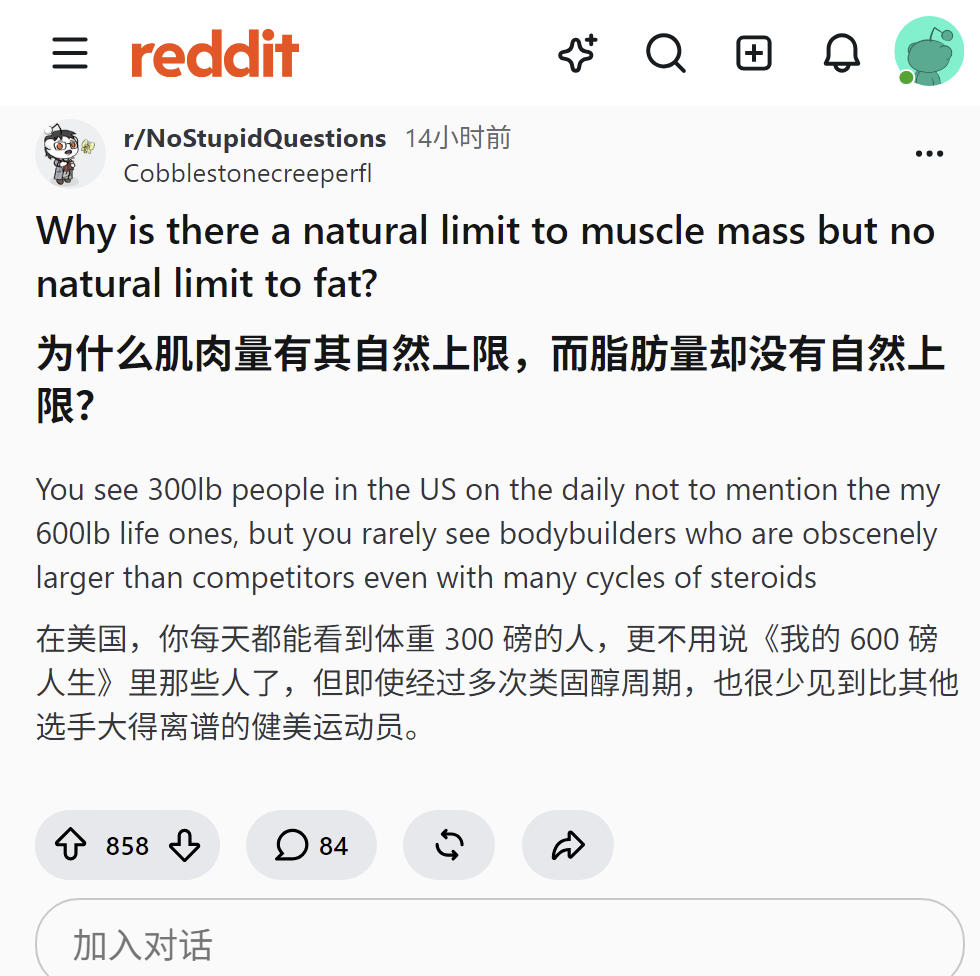
Task: Open the search icon
Action: (x=666, y=53)
